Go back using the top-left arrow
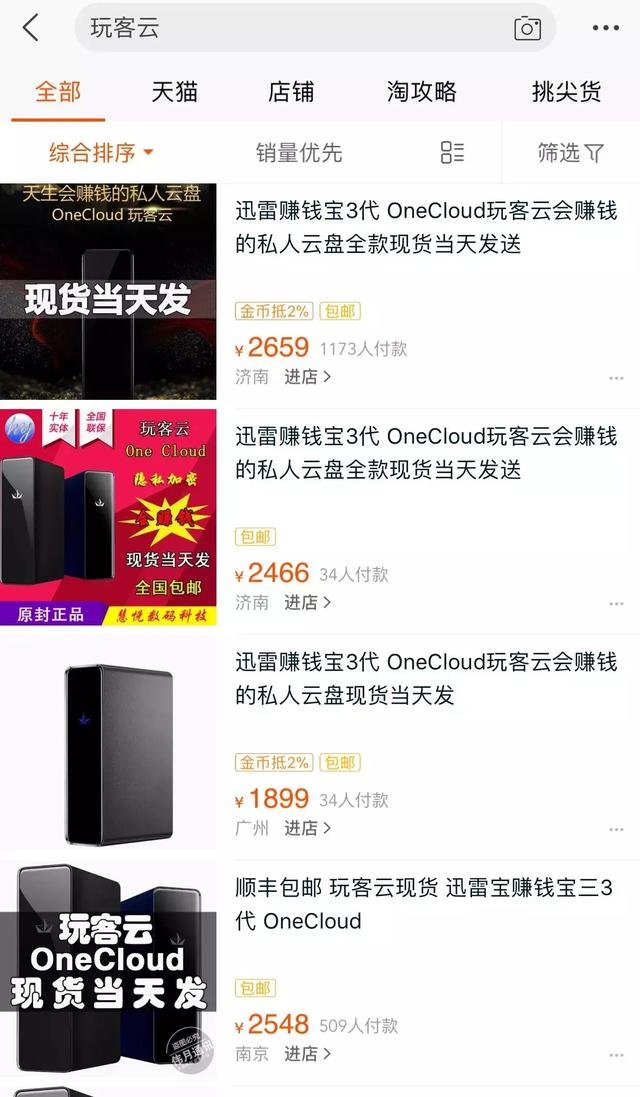640x1097 pixels. [31, 28]
